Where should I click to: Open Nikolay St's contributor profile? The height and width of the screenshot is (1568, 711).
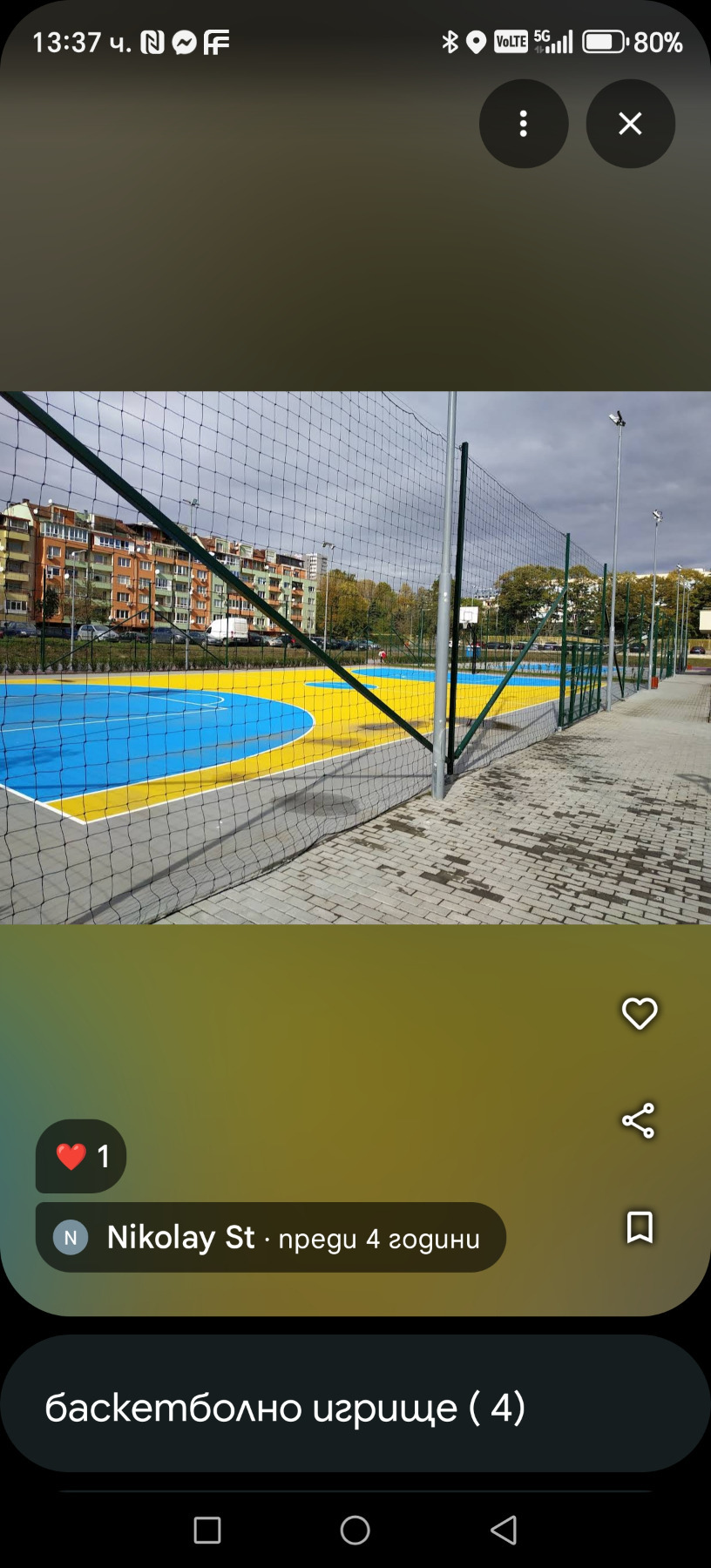pyautogui.click(x=180, y=1237)
